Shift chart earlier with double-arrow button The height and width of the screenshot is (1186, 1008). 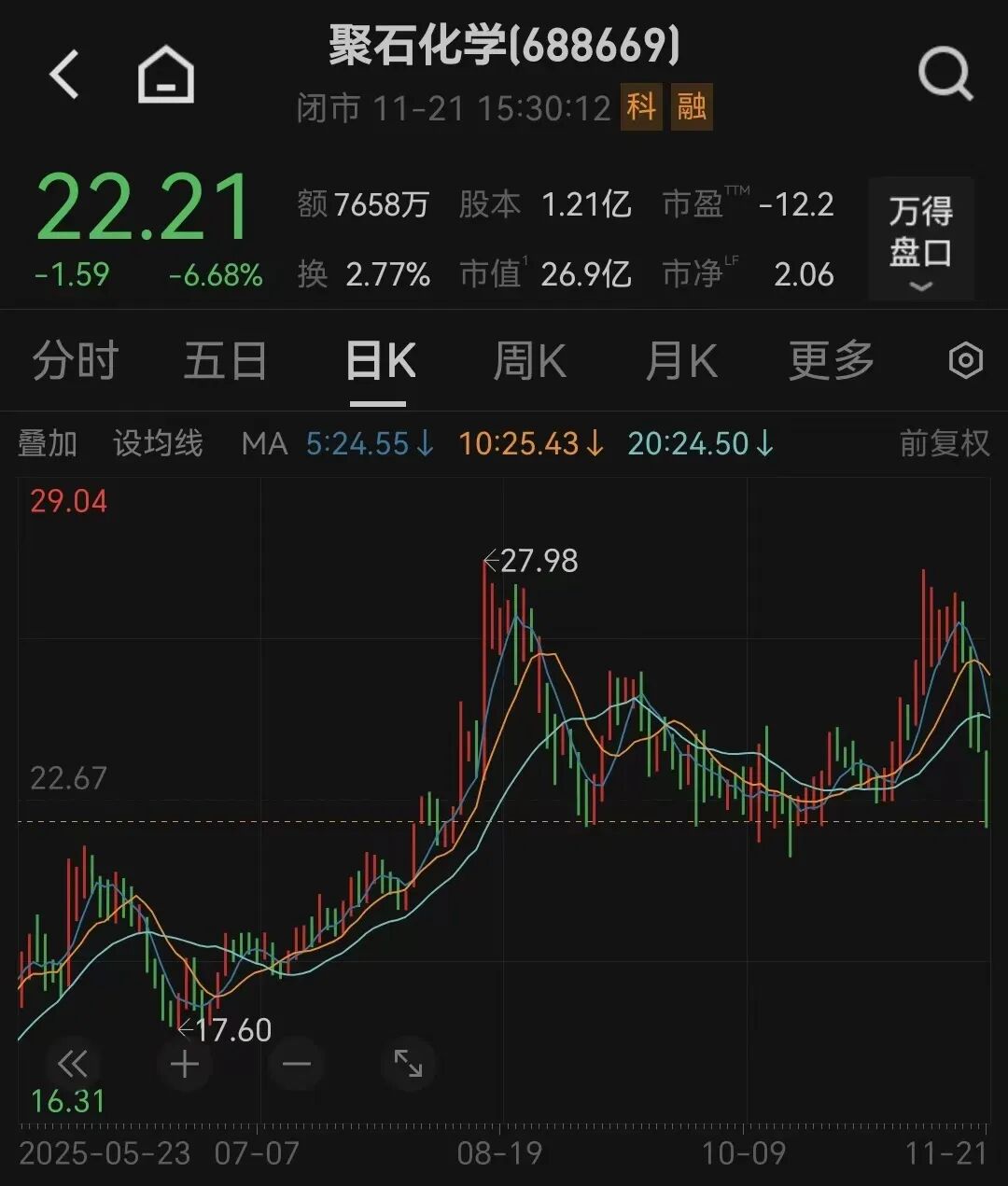[72, 1064]
